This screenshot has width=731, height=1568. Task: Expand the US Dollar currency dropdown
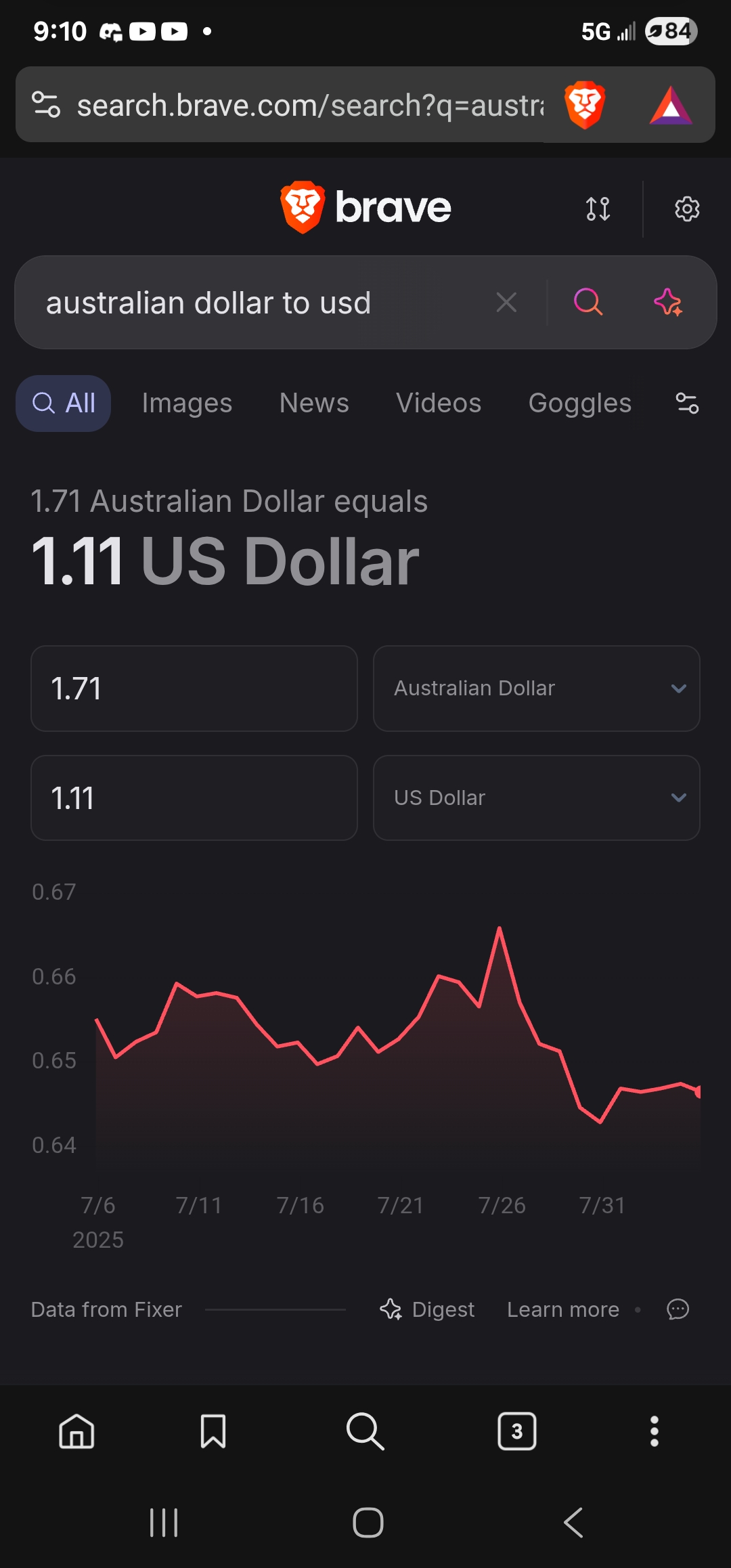click(537, 798)
